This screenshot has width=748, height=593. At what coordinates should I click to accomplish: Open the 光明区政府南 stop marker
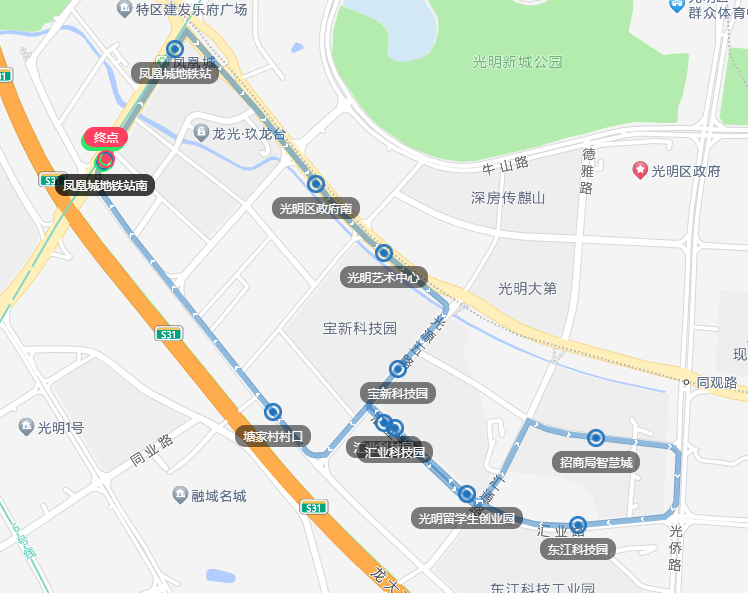click(316, 184)
